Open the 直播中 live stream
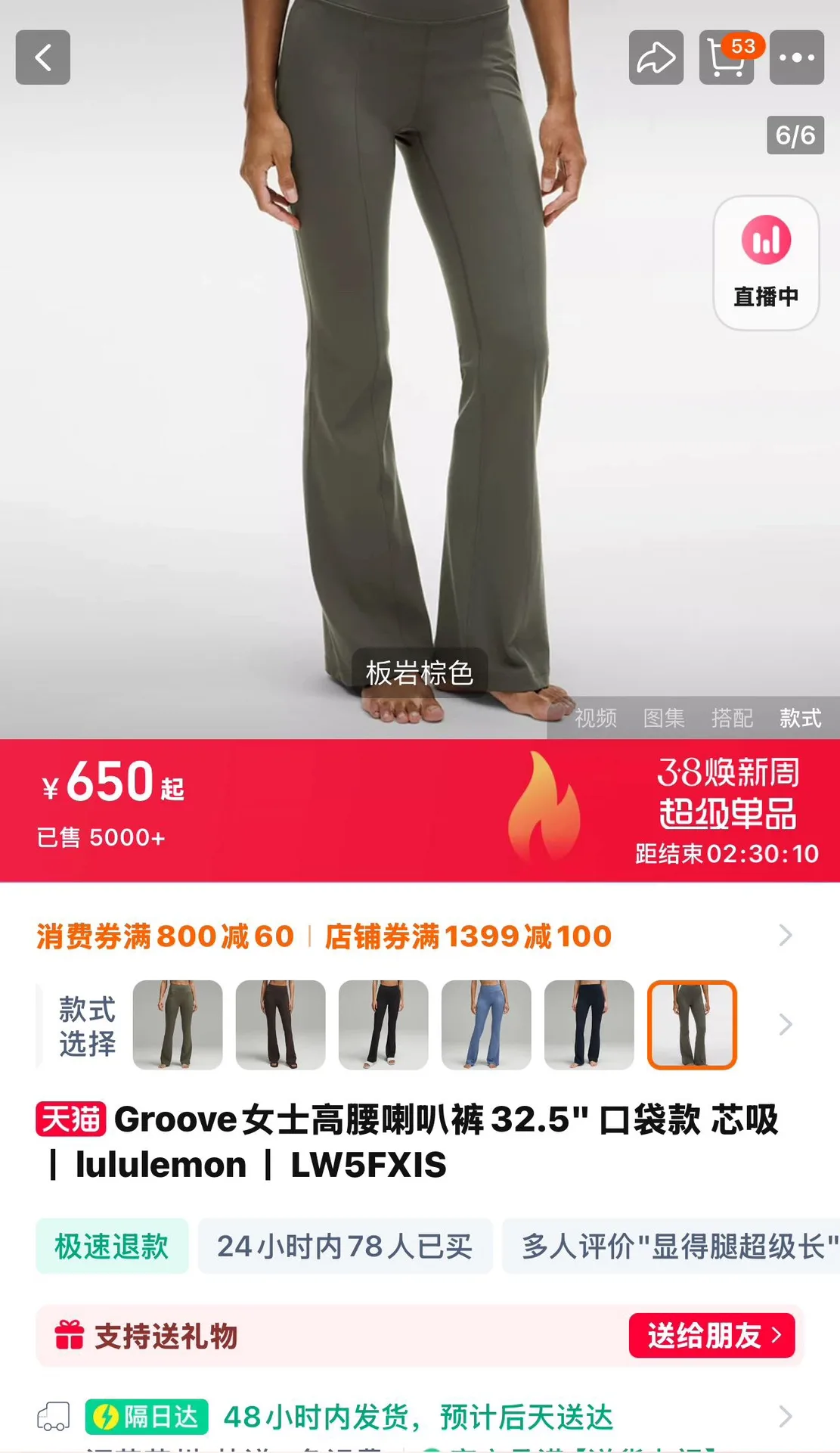 coord(766,263)
